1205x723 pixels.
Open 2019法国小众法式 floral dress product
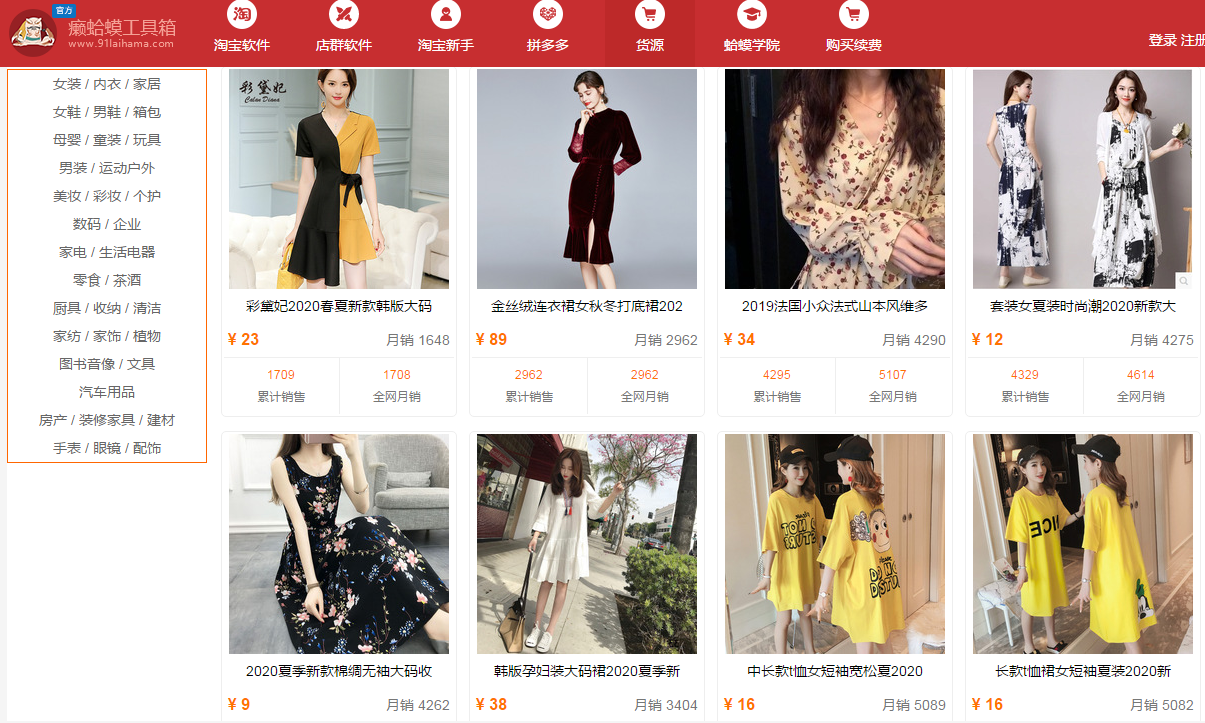(834, 306)
